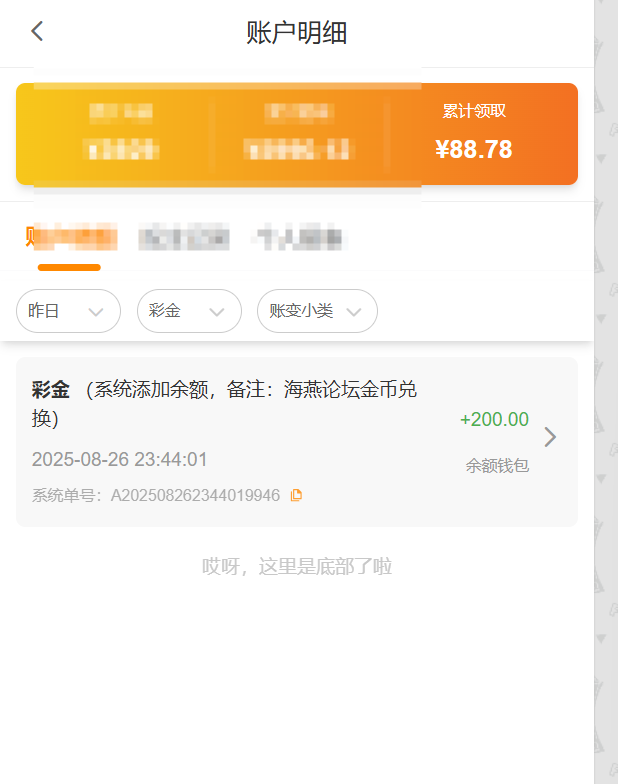This screenshot has height=784, width=618.
Task: Copy the system order number A202508262344019946
Action: pyautogui.click(x=296, y=495)
